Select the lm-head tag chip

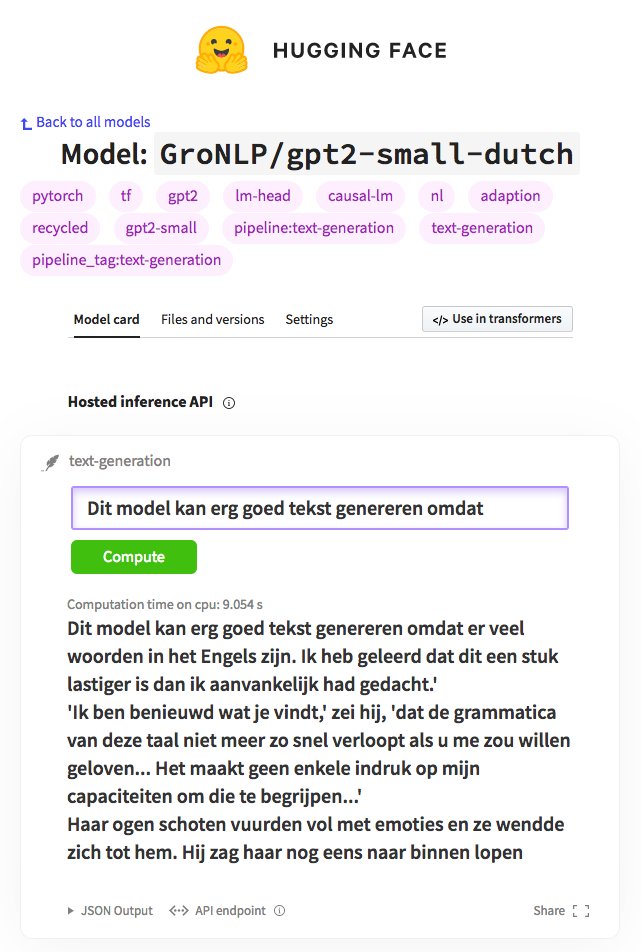coord(257,196)
